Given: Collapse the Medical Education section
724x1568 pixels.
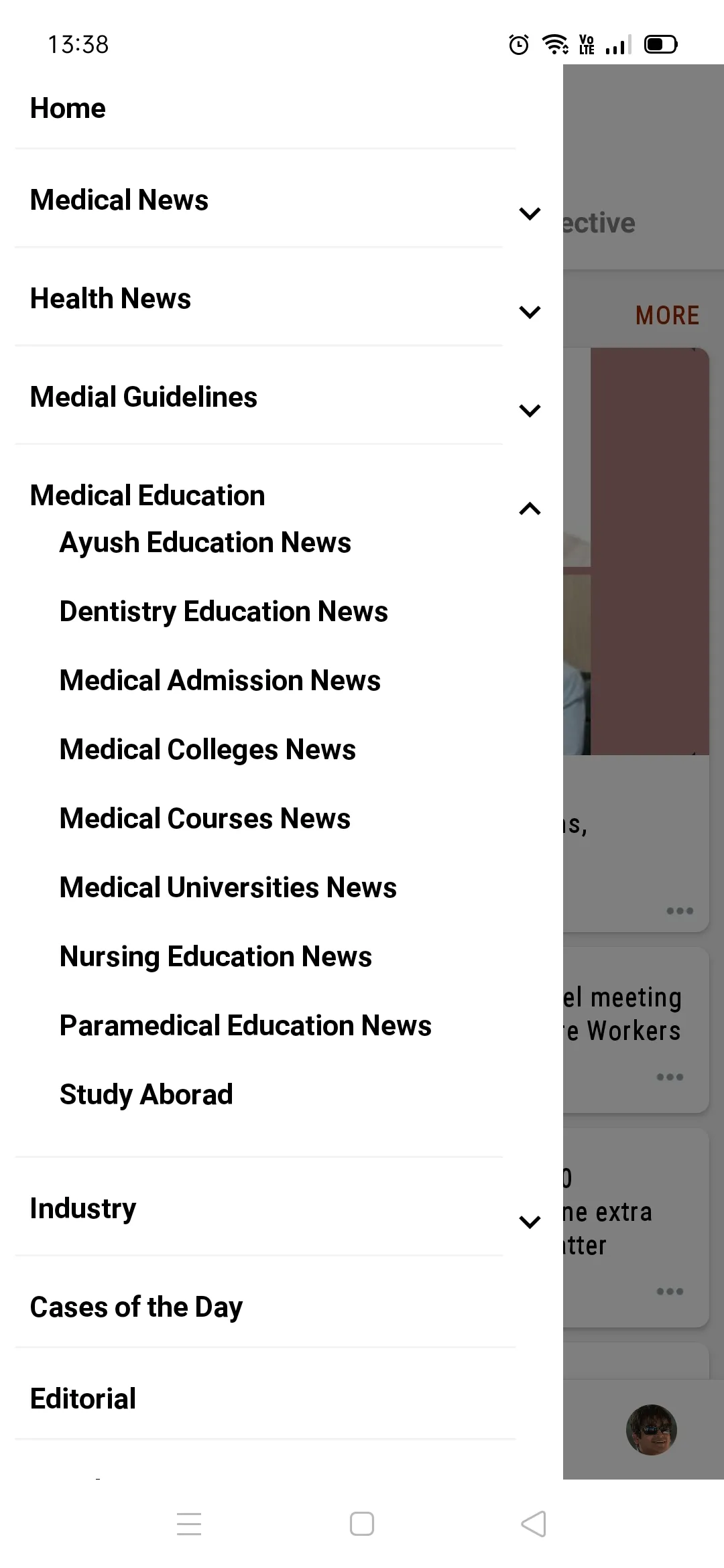Looking at the screenshot, I should (x=530, y=508).
